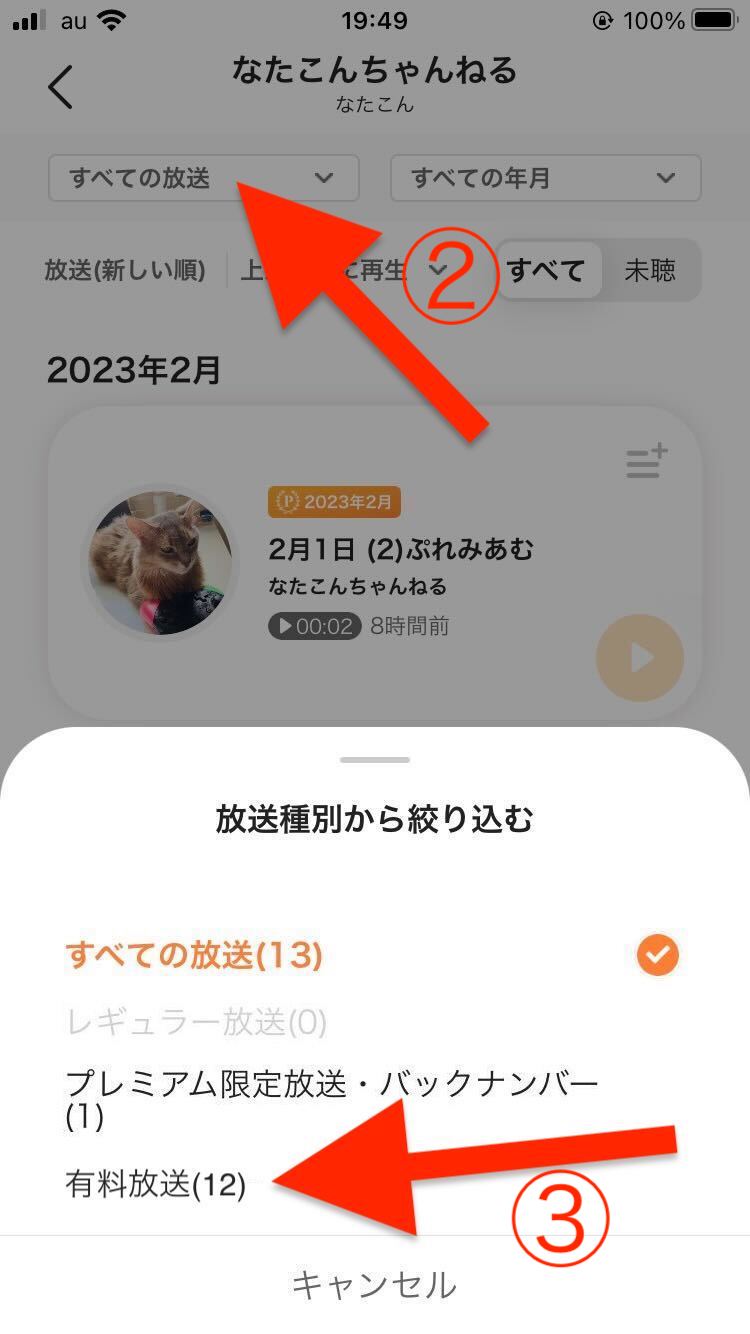Add 2月1日 (2)ぷれみあむ to playlist
Image resolution: width=750 pixels, height=1334 pixels.
pyautogui.click(x=646, y=461)
